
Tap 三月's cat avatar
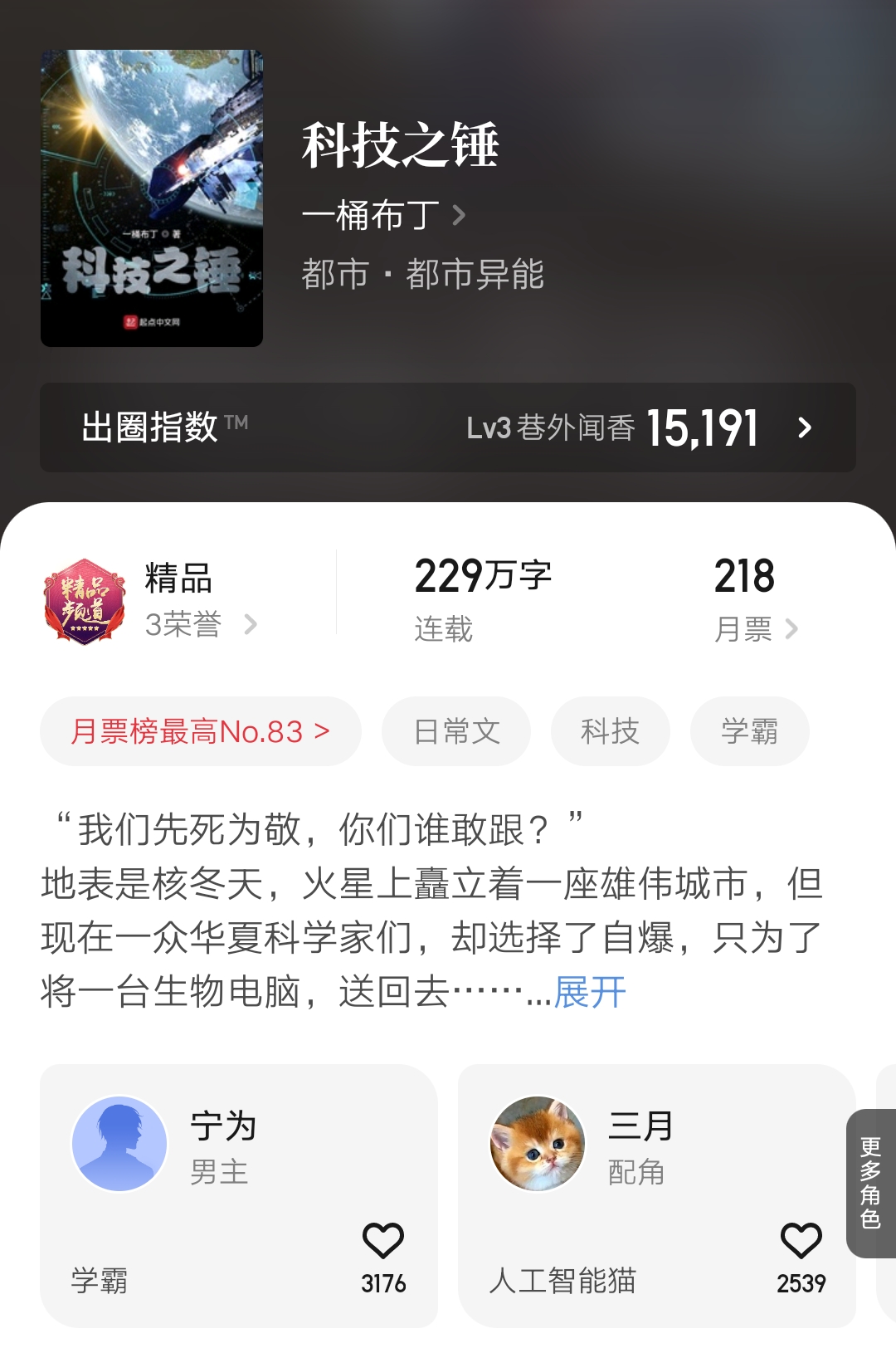(537, 1145)
